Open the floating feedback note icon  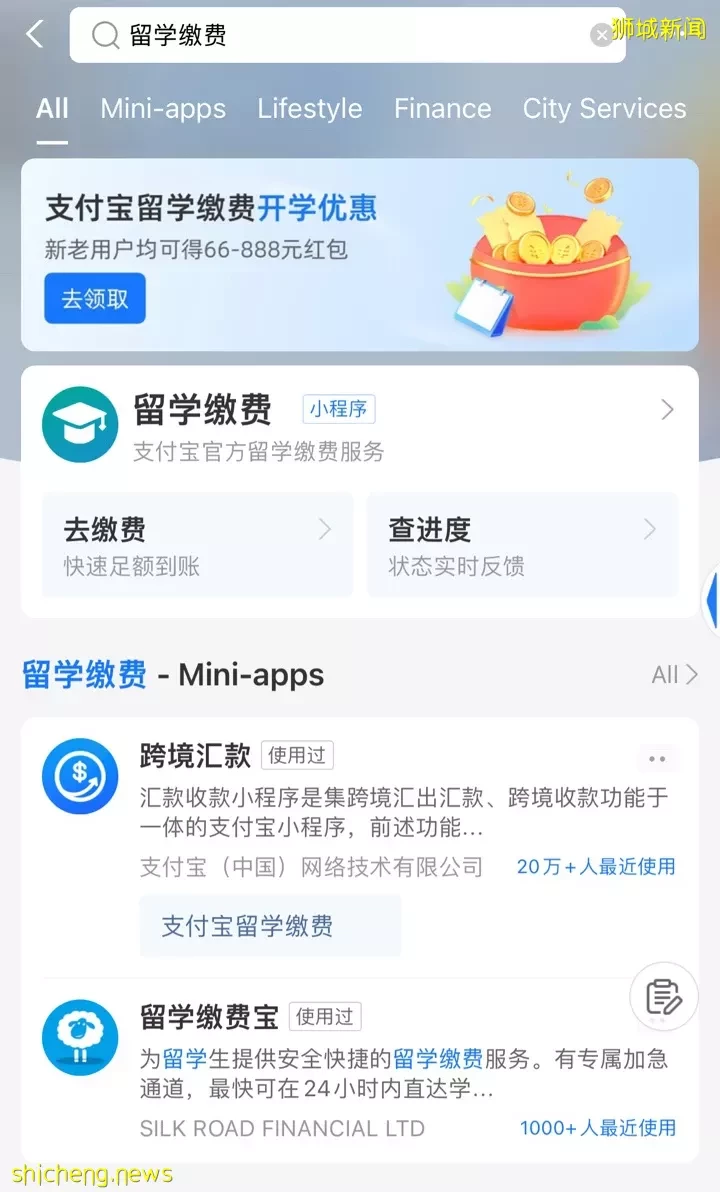664,996
